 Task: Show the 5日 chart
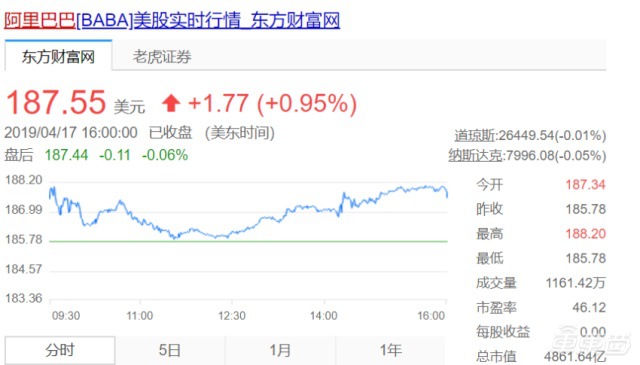click(170, 350)
